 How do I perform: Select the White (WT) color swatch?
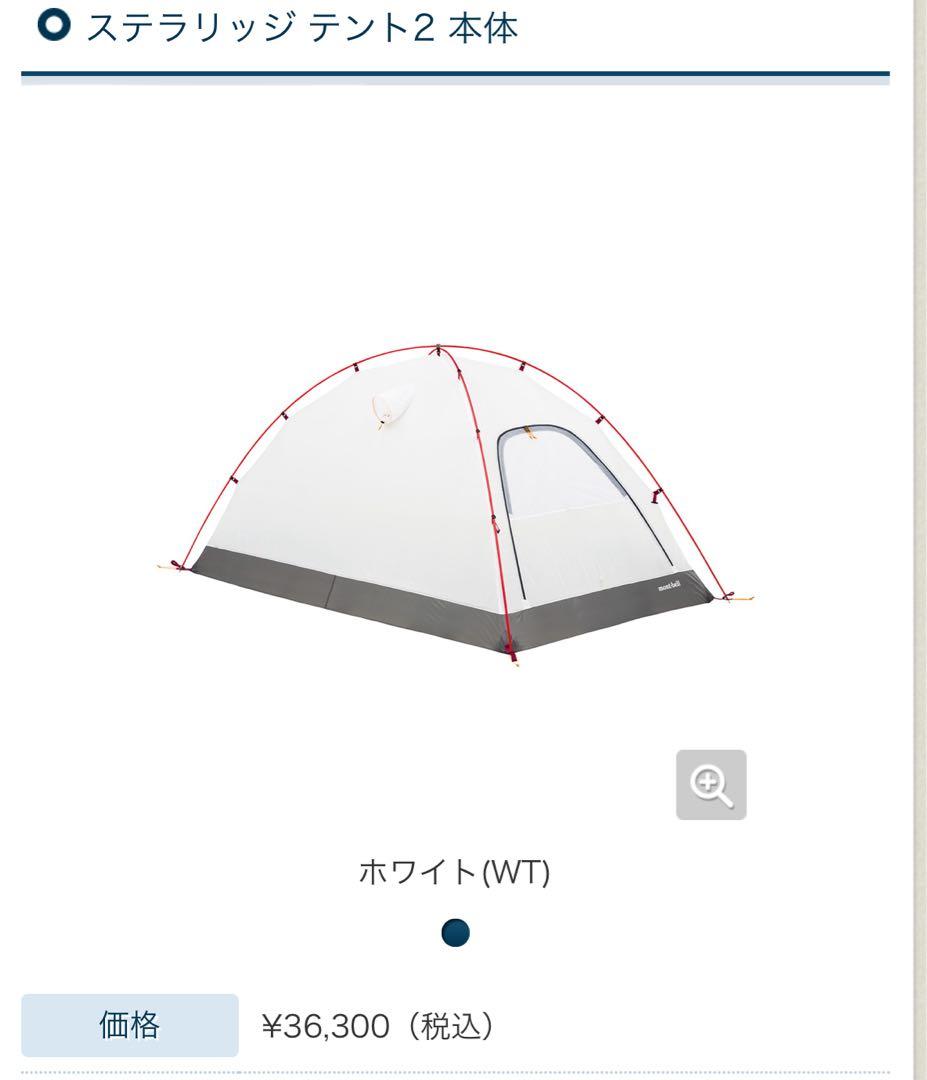tap(455, 932)
